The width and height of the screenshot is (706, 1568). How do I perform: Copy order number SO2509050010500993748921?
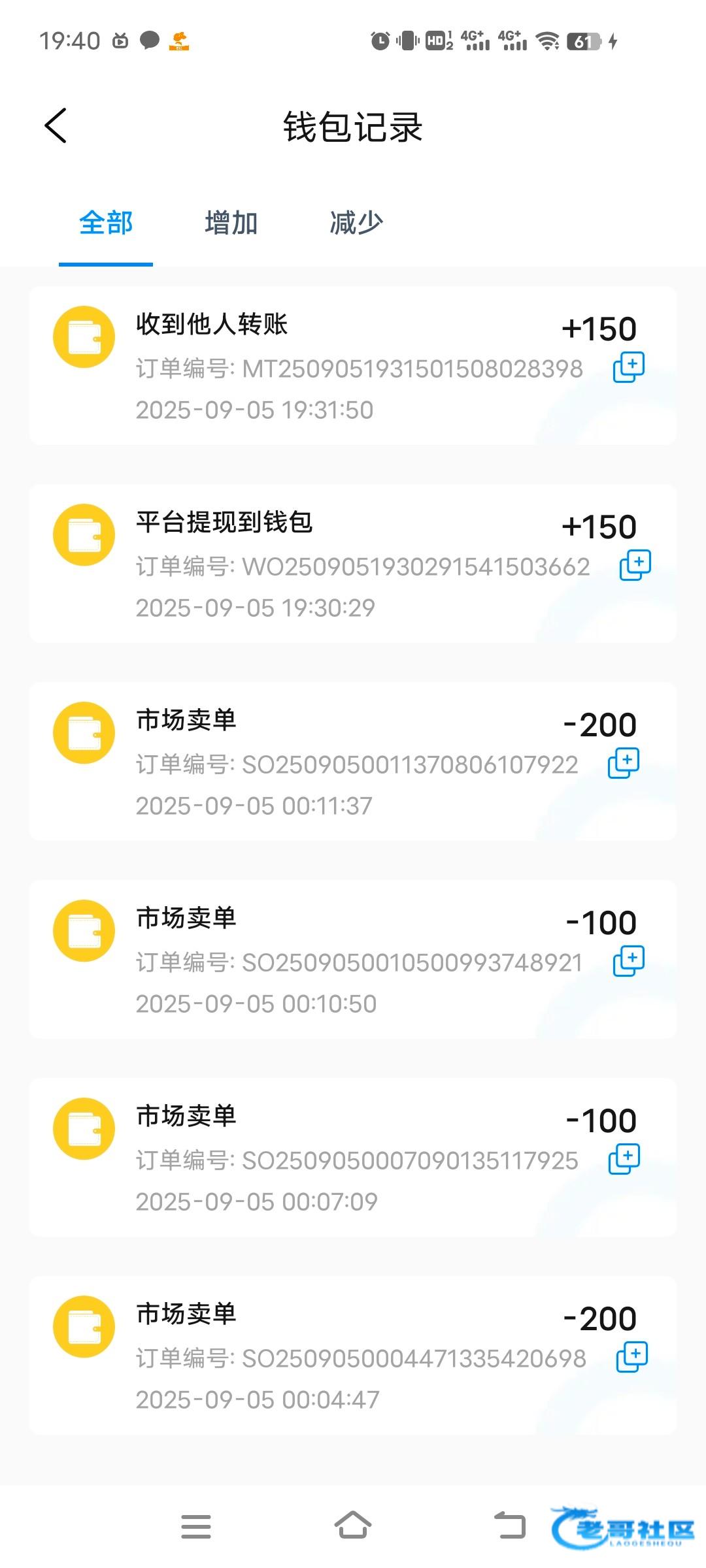(629, 961)
